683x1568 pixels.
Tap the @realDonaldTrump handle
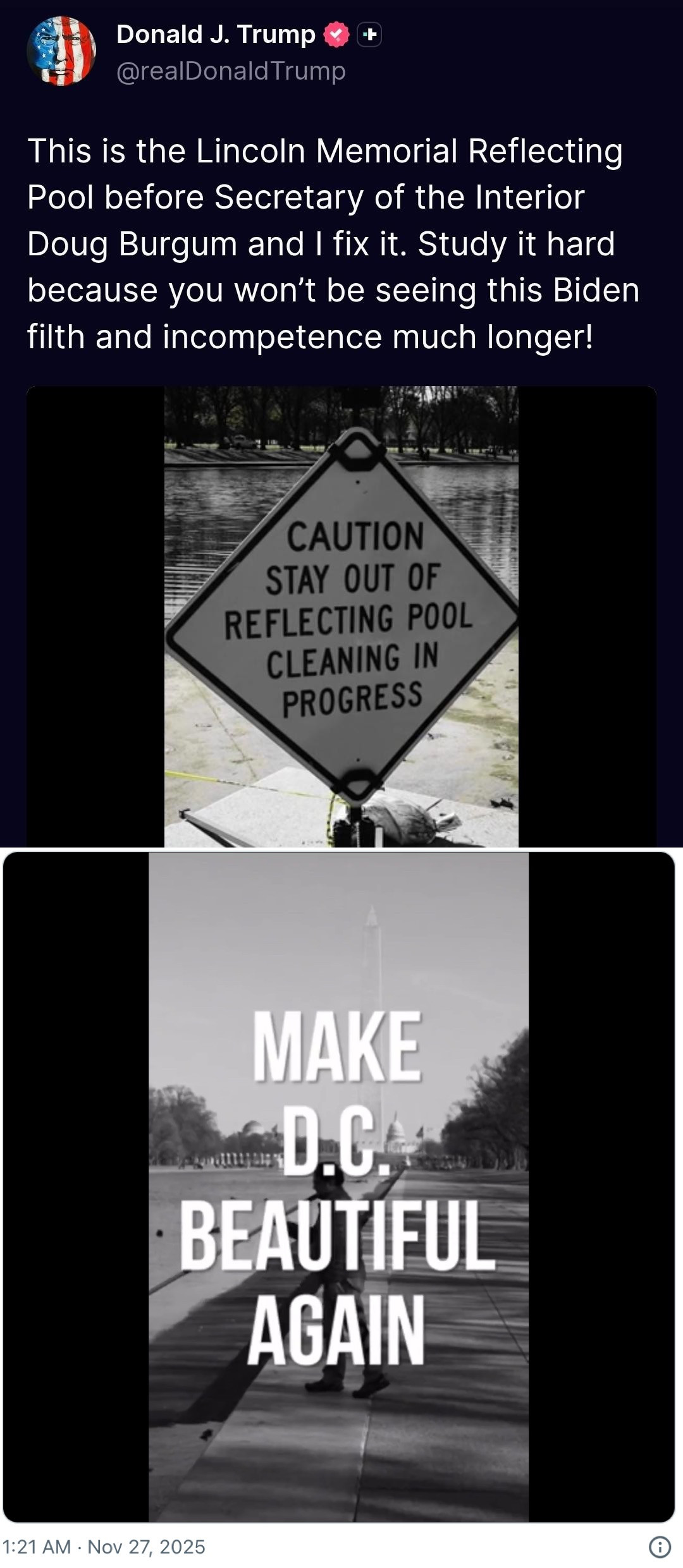231,71
